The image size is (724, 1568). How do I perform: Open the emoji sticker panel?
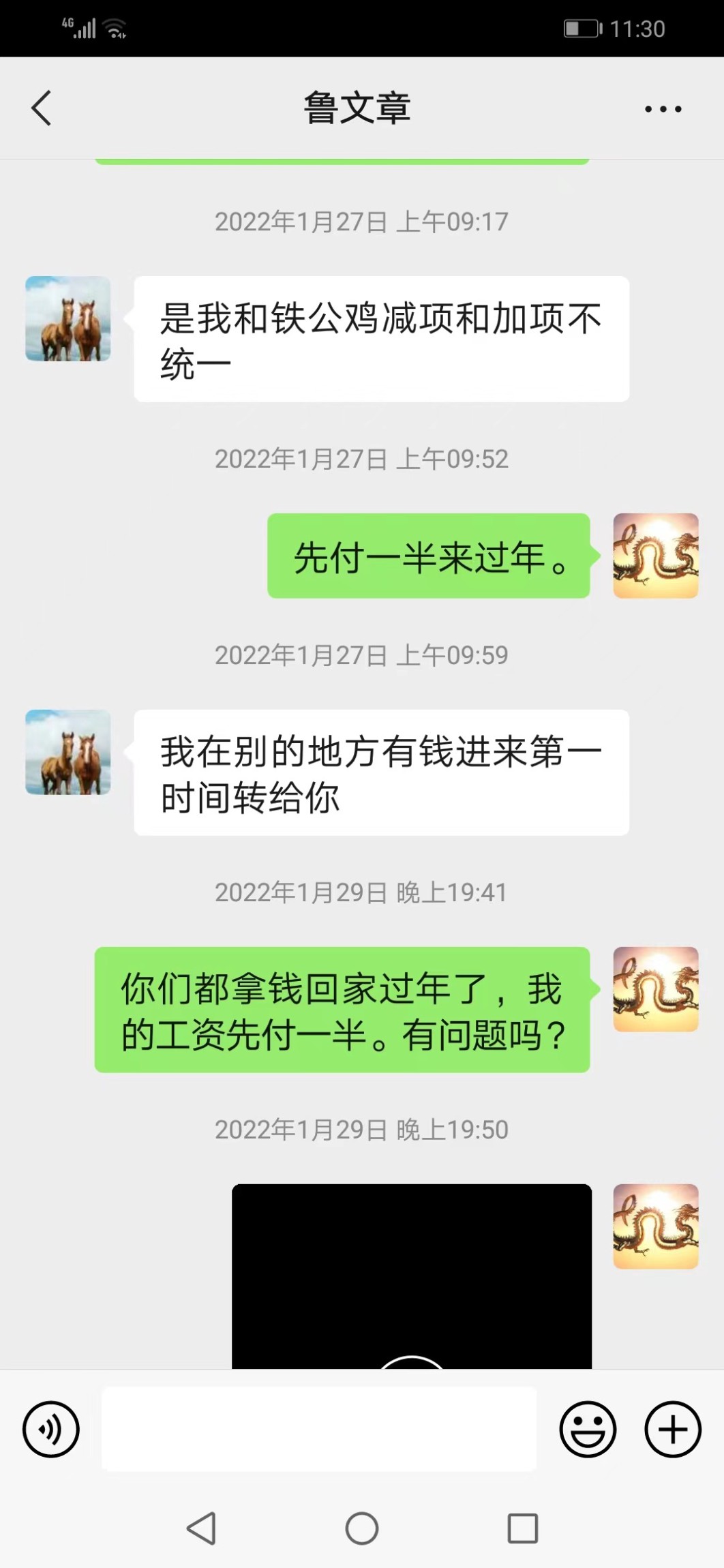[588, 1430]
